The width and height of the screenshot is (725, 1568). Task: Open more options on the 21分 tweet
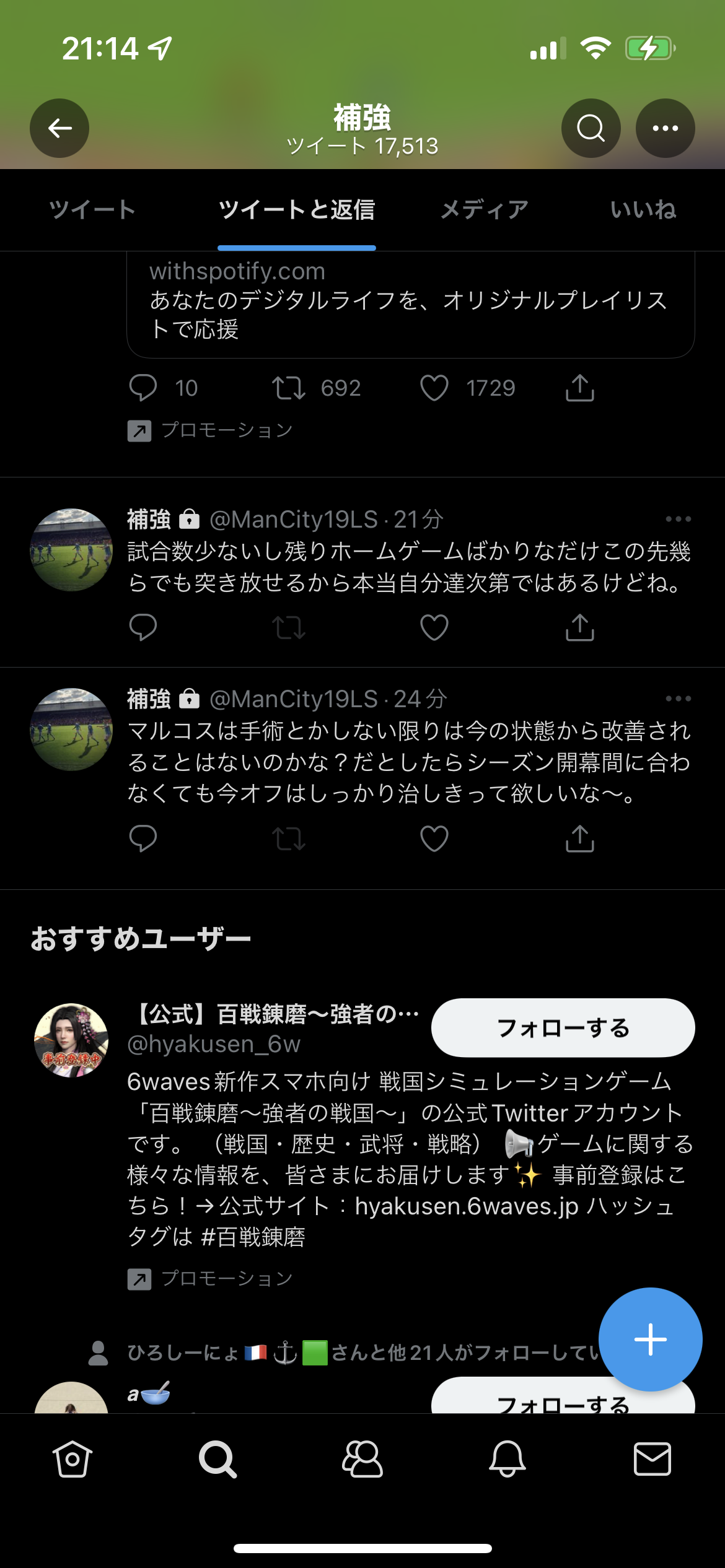click(x=678, y=519)
